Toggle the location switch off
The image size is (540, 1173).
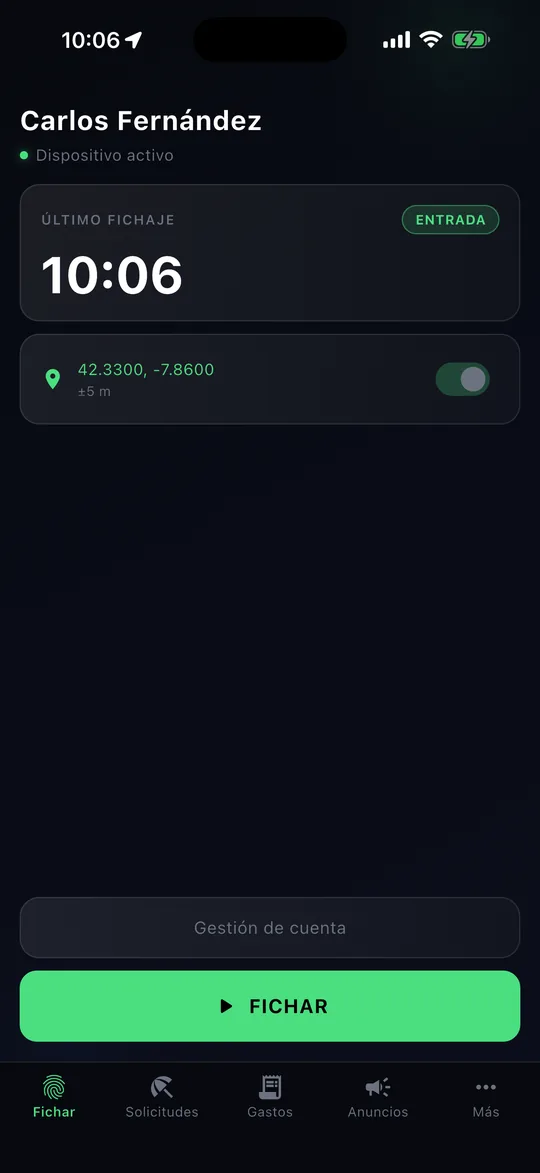tap(462, 379)
